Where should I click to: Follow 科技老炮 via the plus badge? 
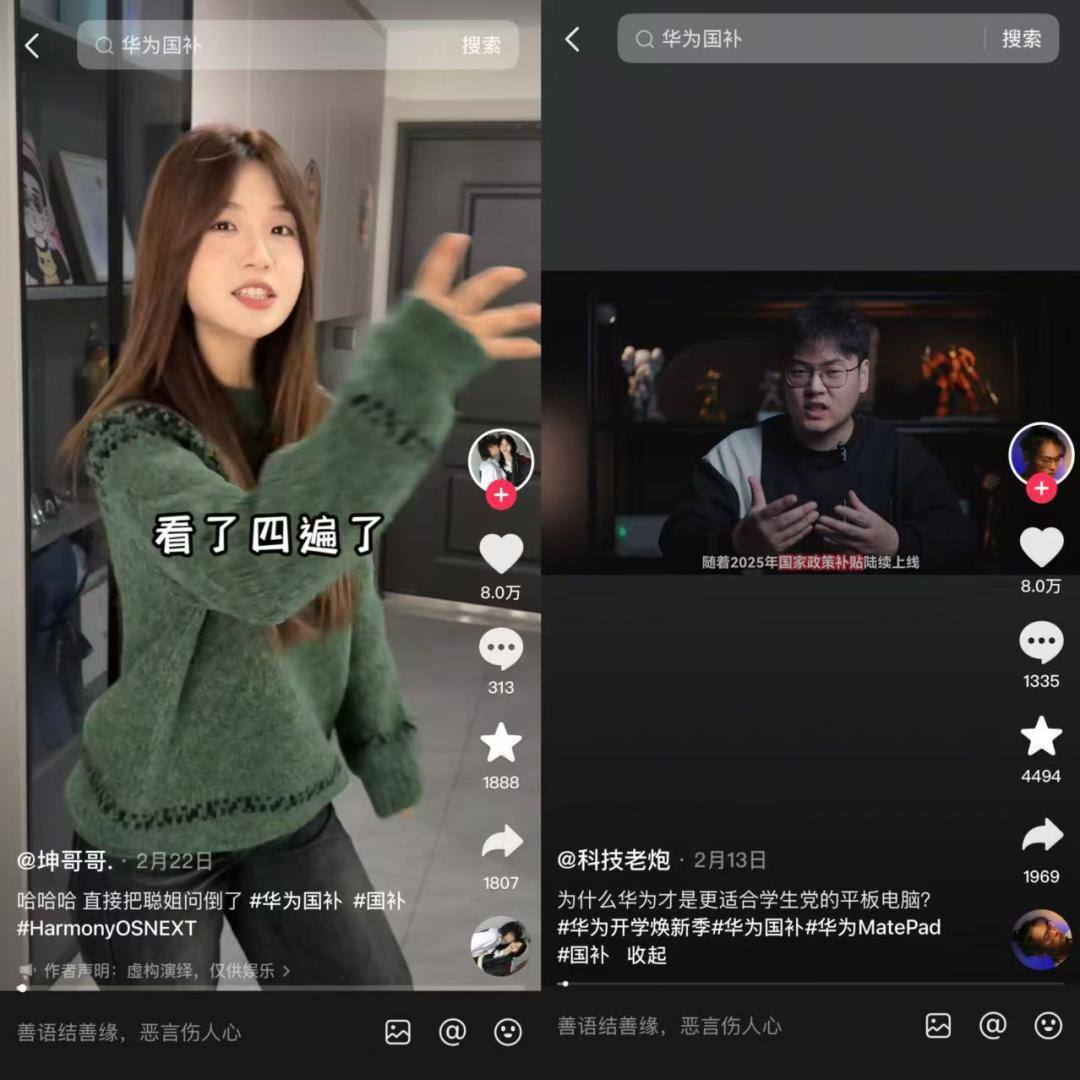pyautogui.click(x=1041, y=488)
